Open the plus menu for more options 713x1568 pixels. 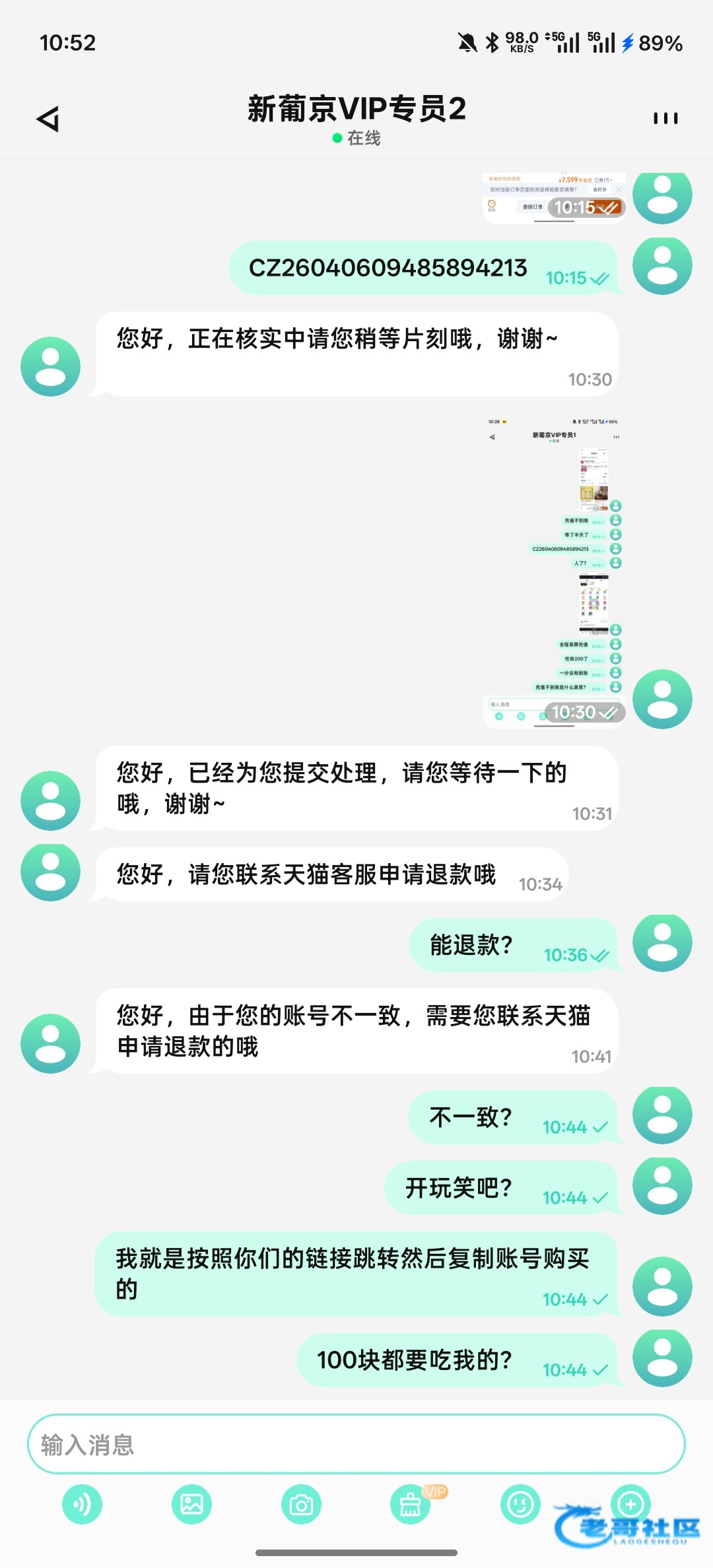click(630, 1503)
